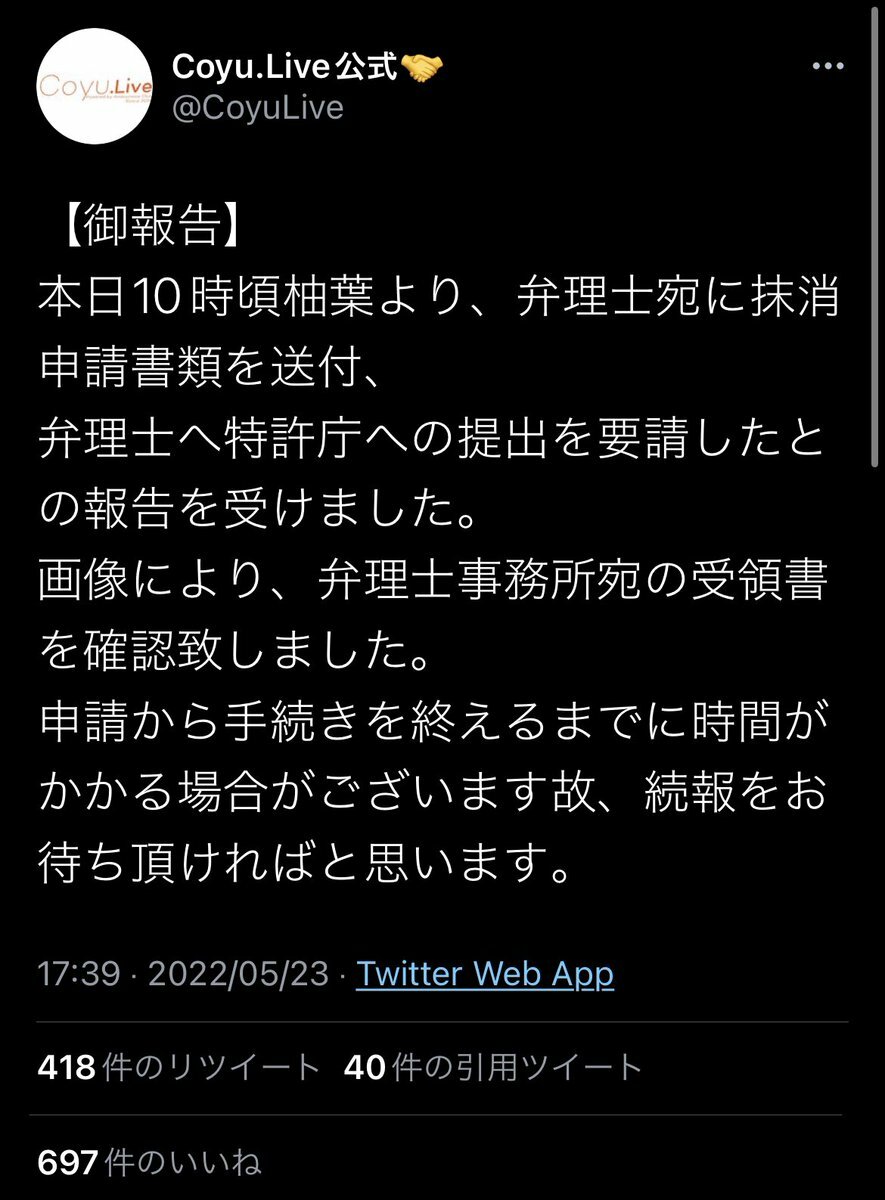View the 697 likes list
The height and width of the screenshot is (1200, 885).
[x=149, y=1162]
